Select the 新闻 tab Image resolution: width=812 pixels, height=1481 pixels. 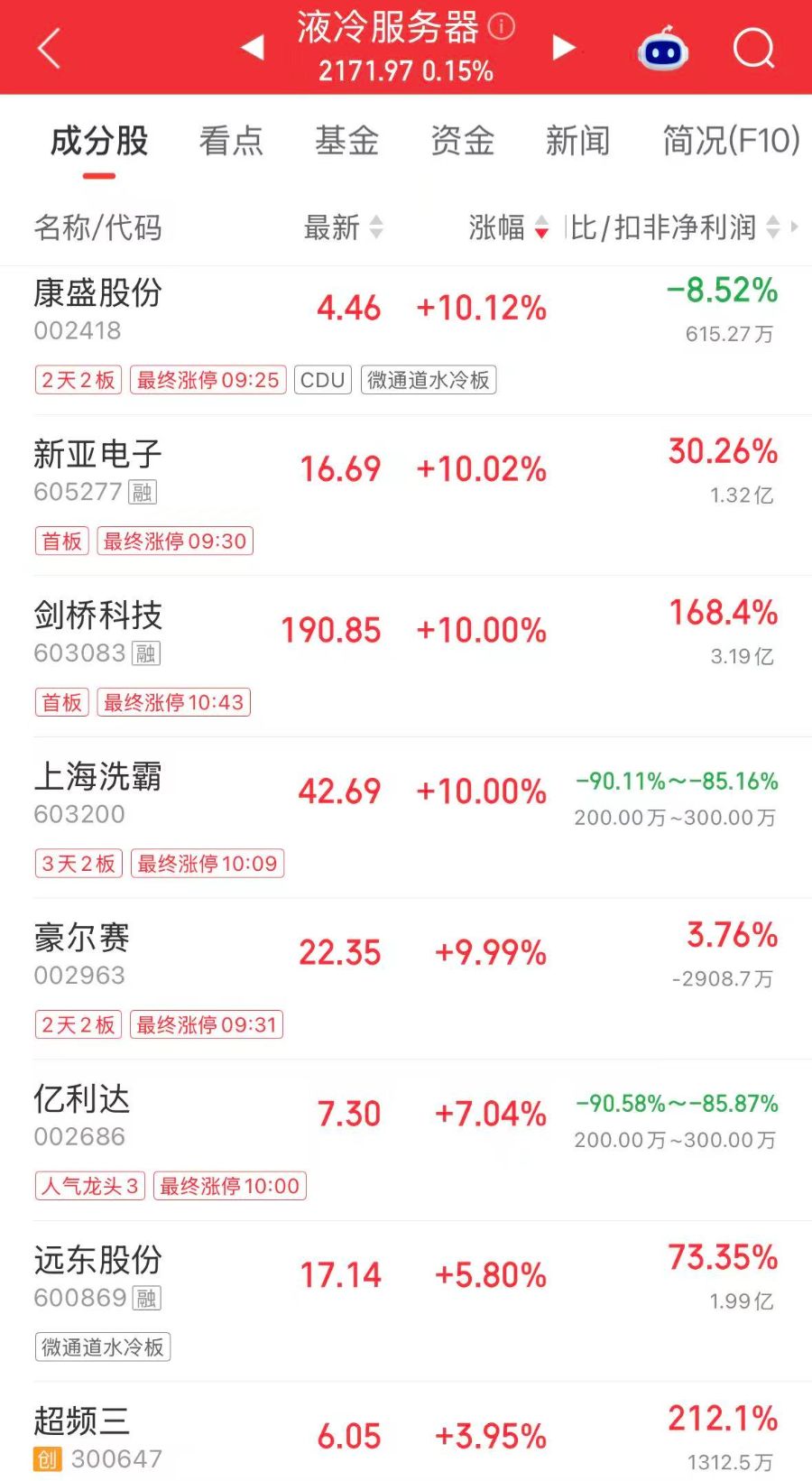pyautogui.click(x=577, y=141)
